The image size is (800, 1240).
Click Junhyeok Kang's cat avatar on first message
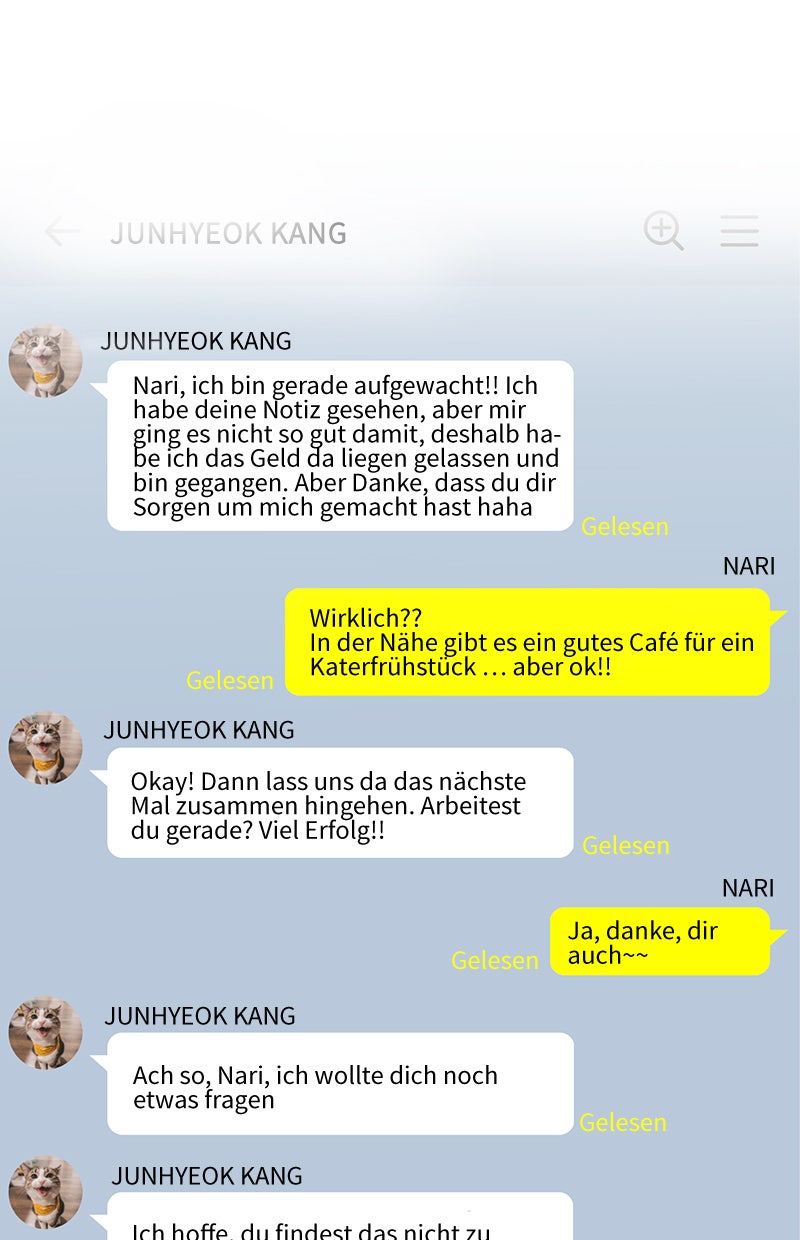[47, 362]
